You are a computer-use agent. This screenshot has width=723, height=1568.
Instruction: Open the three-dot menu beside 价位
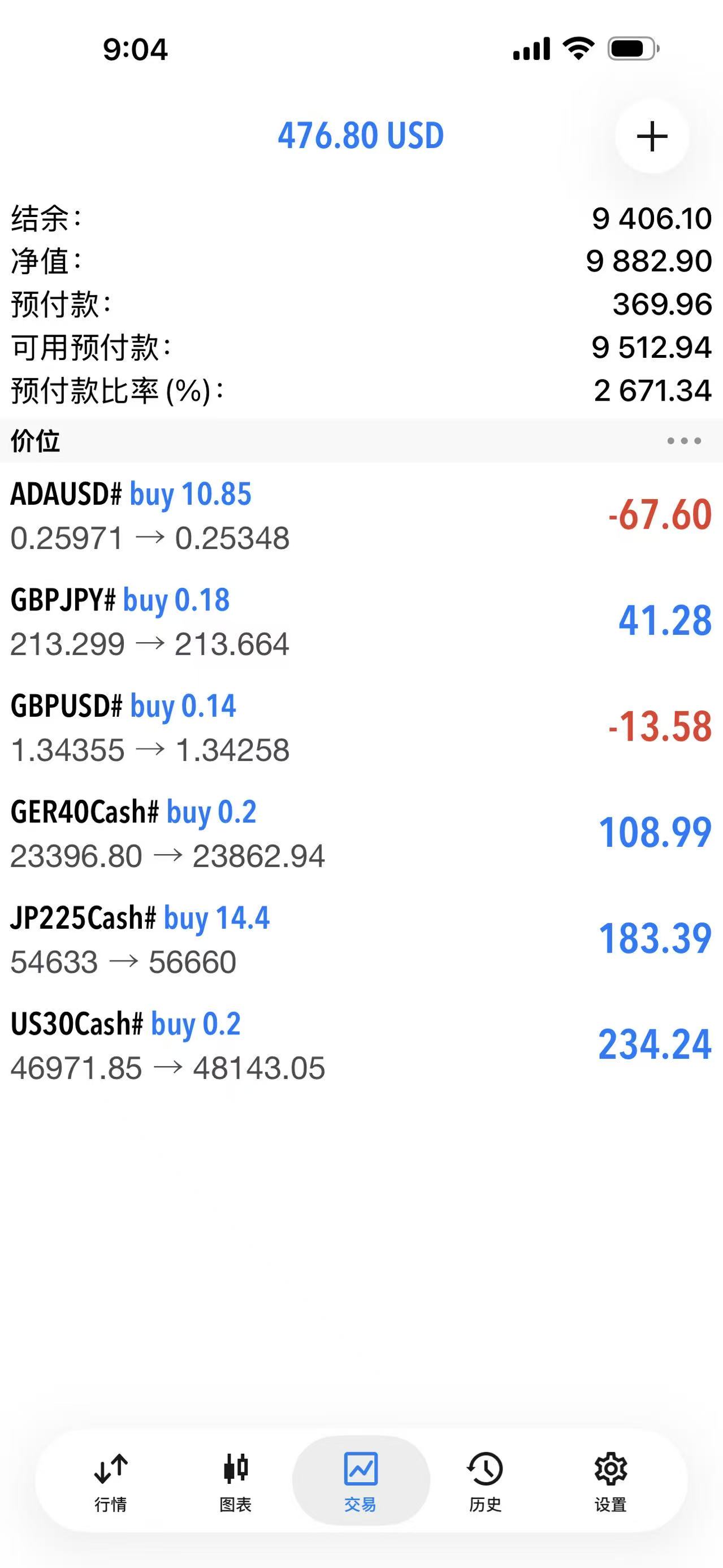(x=683, y=441)
